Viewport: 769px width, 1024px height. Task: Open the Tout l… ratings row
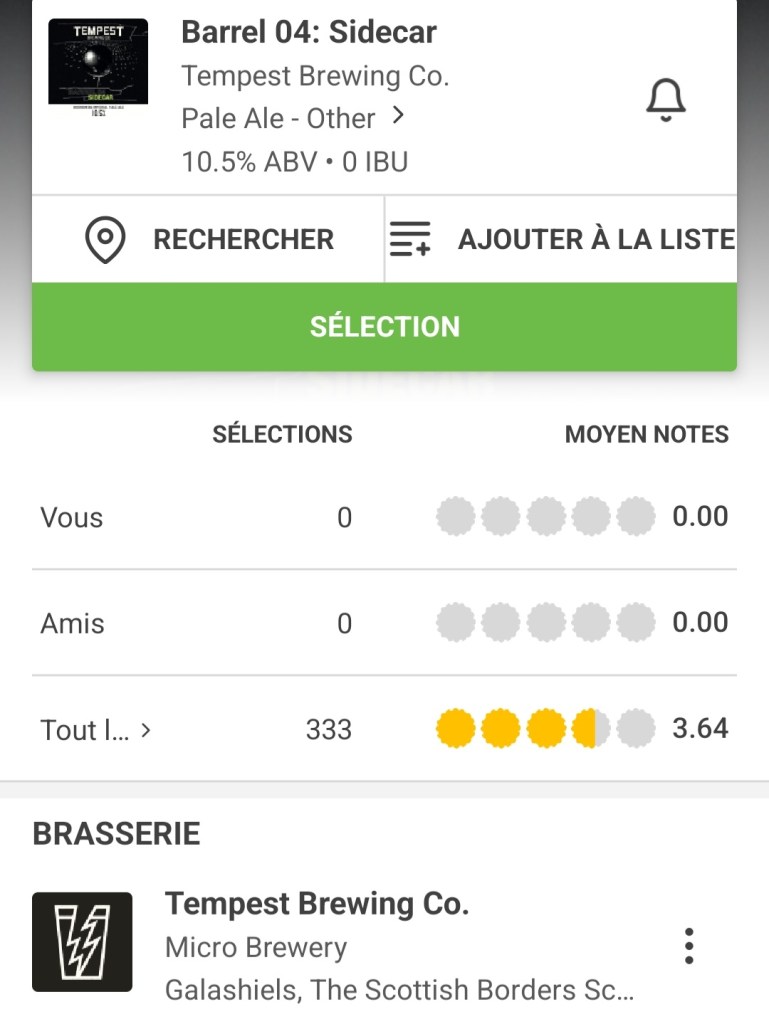pyautogui.click(x=96, y=730)
